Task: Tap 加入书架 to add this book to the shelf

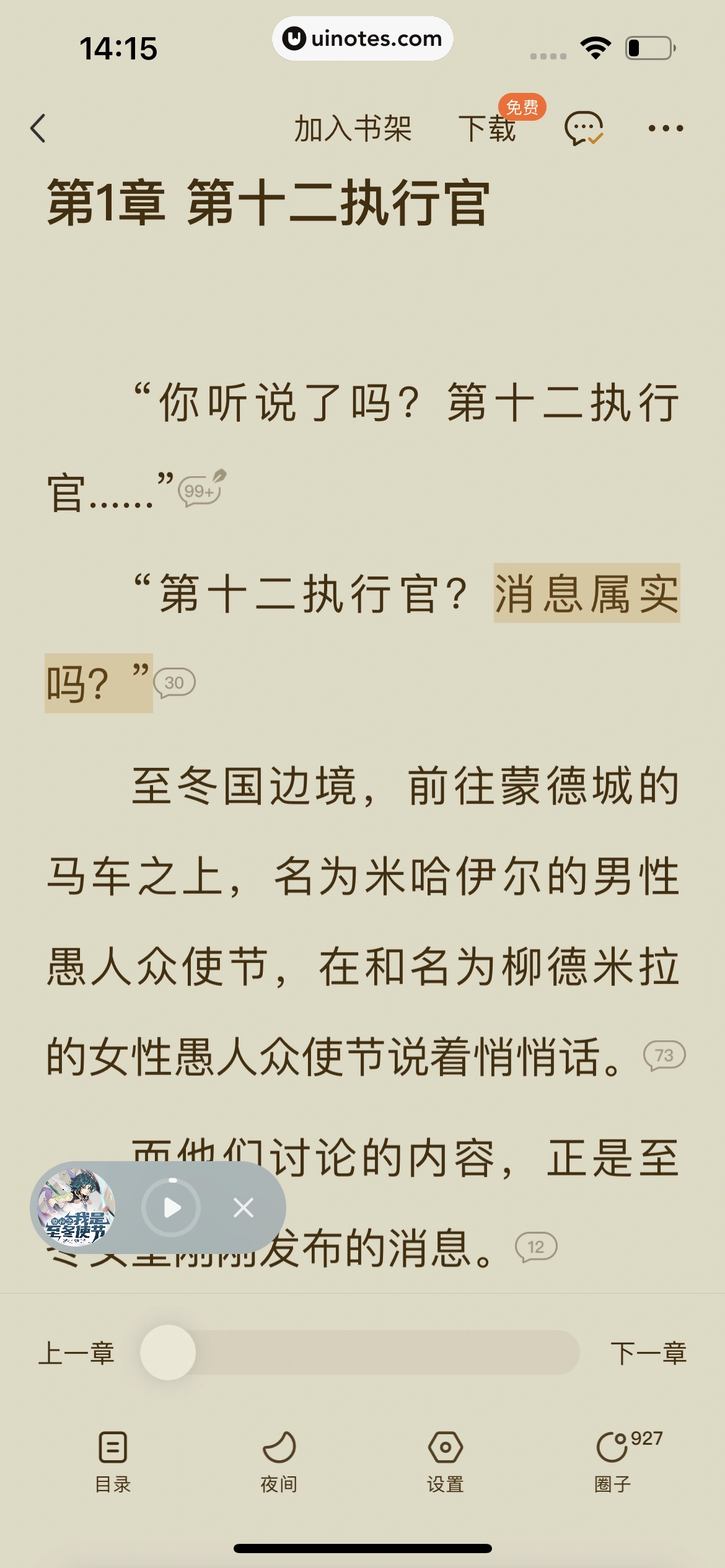Action: tap(353, 129)
